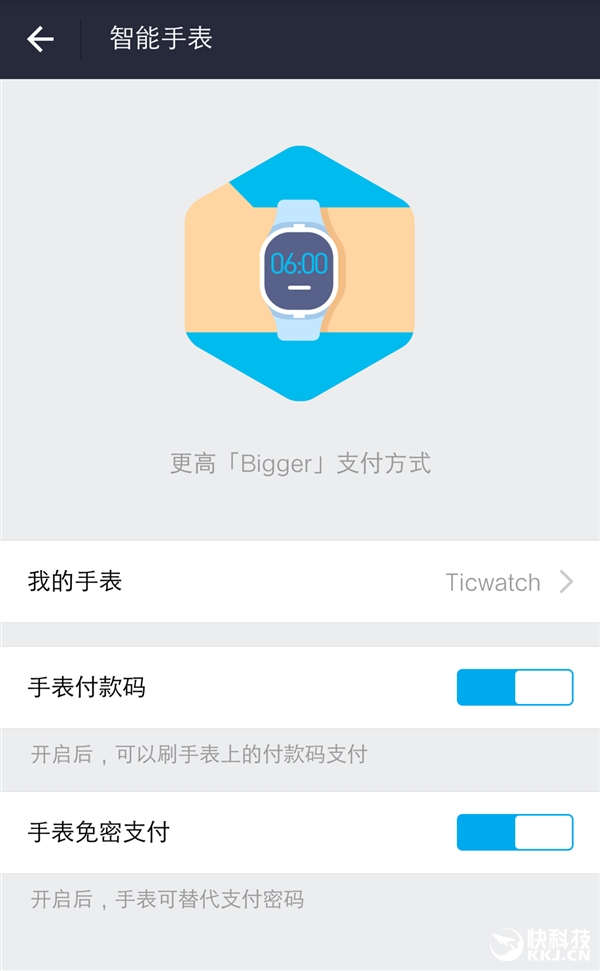The image size is (600, 971).
Task: Toggle the 手表免密支付 switch
Action: [514, 832]
